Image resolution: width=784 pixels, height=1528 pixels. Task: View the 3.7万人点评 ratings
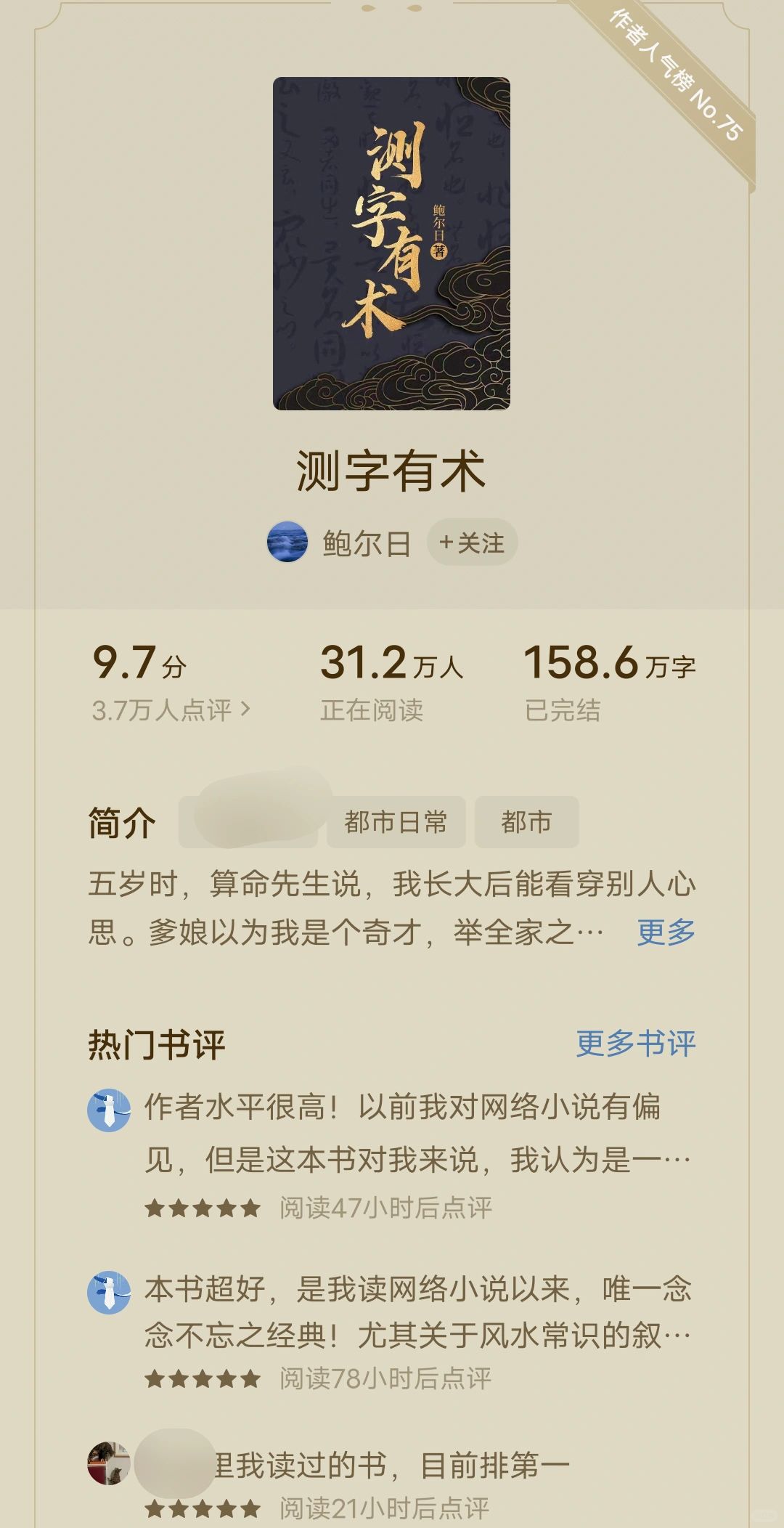coord(171,710)
